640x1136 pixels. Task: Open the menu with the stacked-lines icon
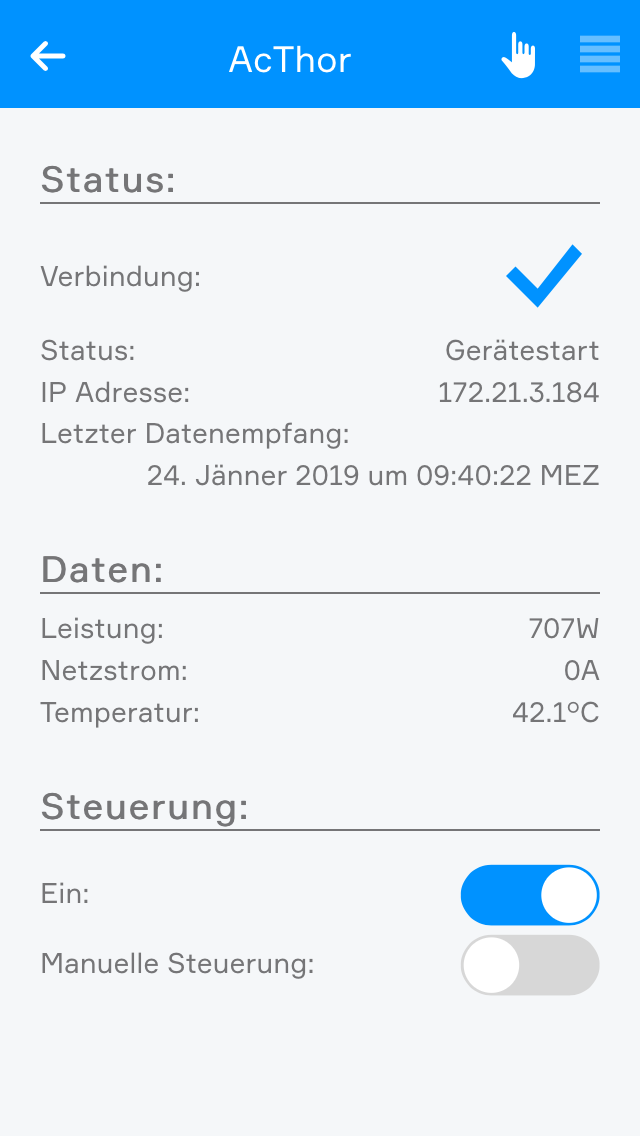click(600, 55)
